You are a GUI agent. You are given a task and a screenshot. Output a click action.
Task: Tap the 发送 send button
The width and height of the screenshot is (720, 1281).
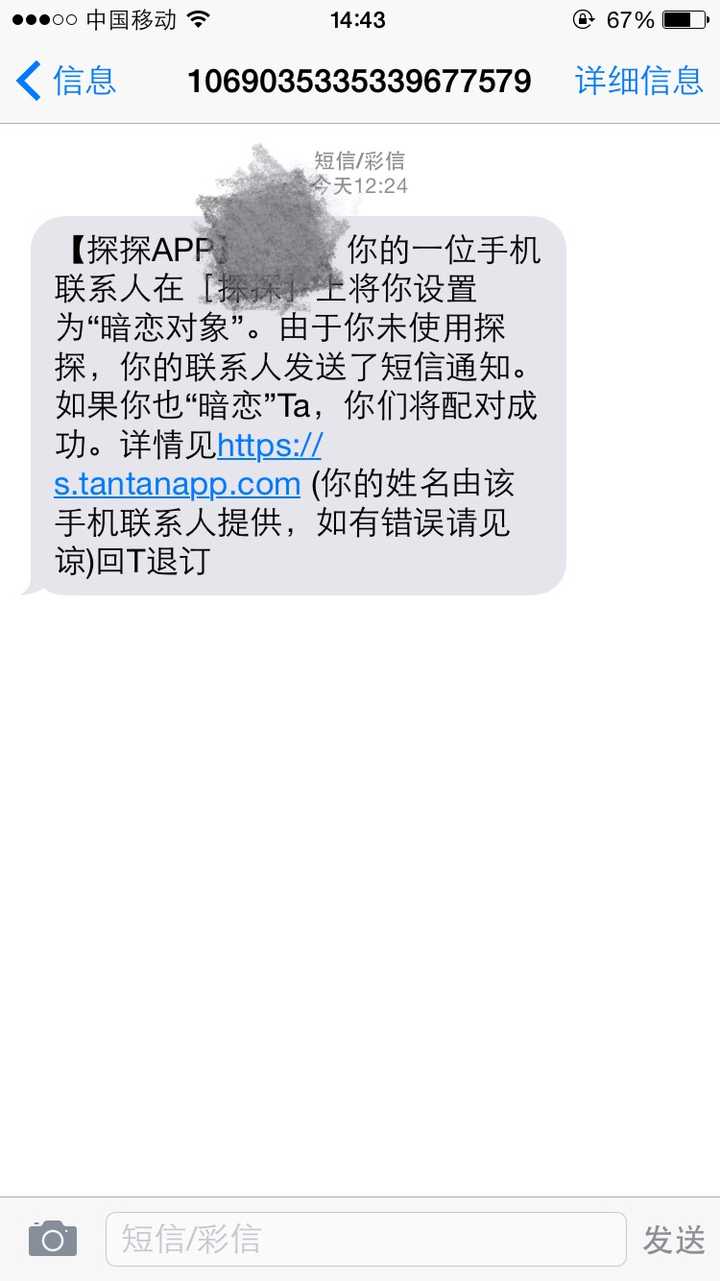click(675, 1240)
